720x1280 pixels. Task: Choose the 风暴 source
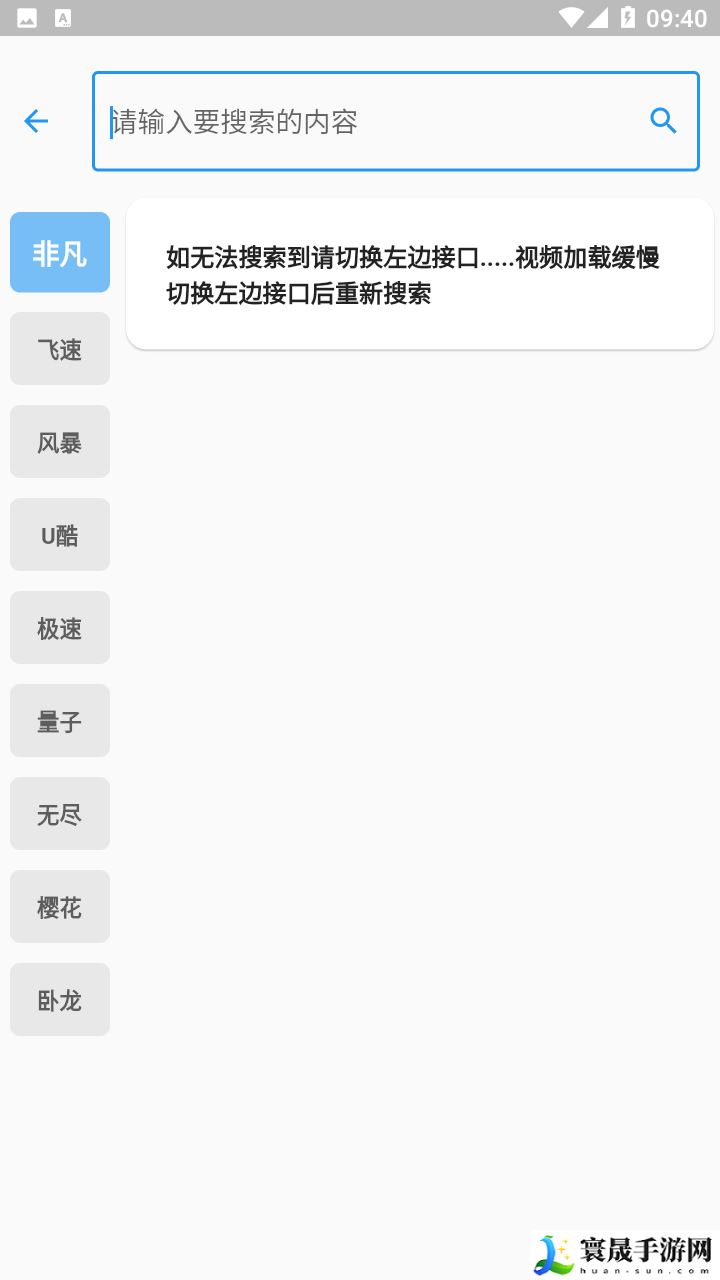pyautogui.click(x=60, y=442)
